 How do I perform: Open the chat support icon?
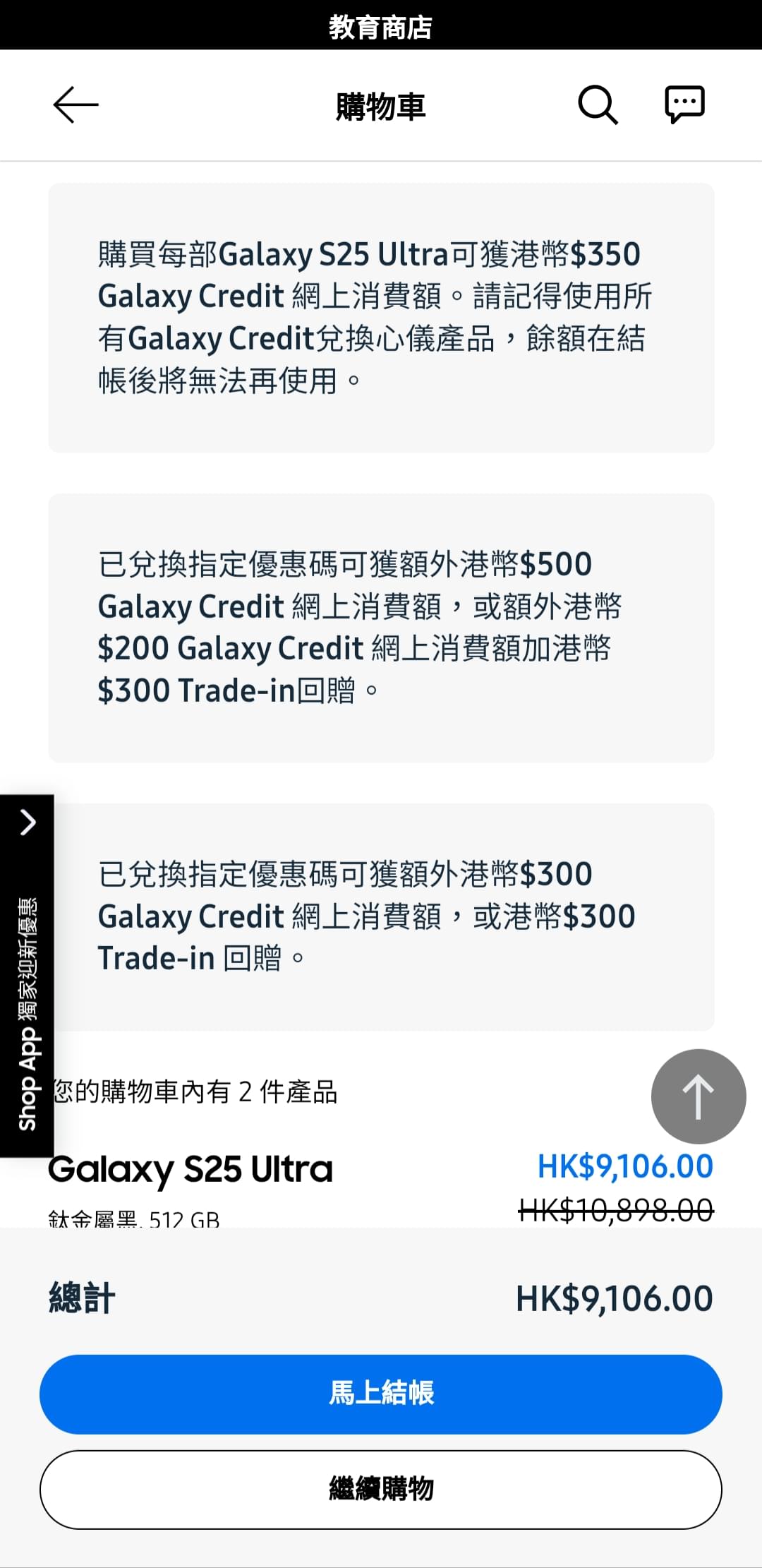pyautogui.click(x=684, y=105)
